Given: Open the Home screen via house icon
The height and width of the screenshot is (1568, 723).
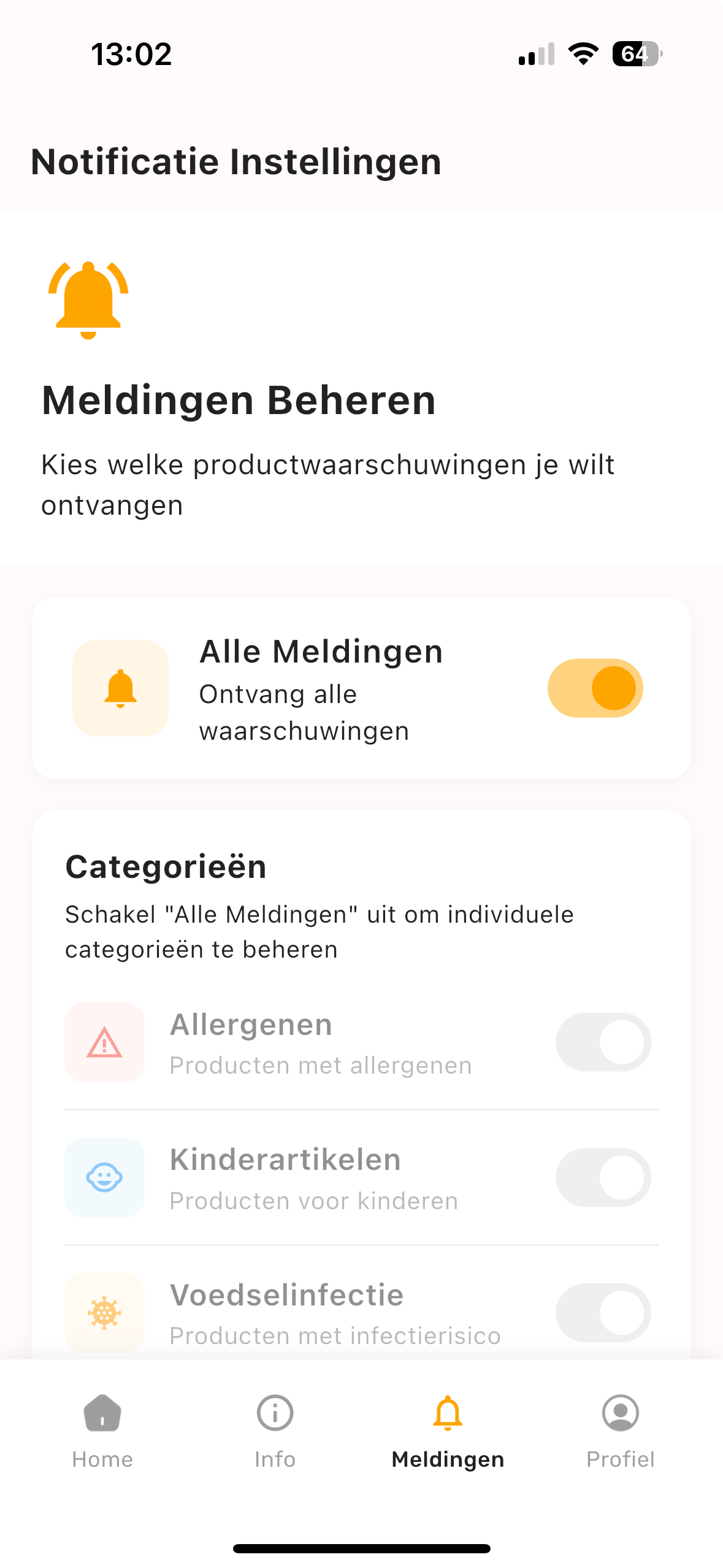Looking at the screenshot, I should (x=102, y=1416).
